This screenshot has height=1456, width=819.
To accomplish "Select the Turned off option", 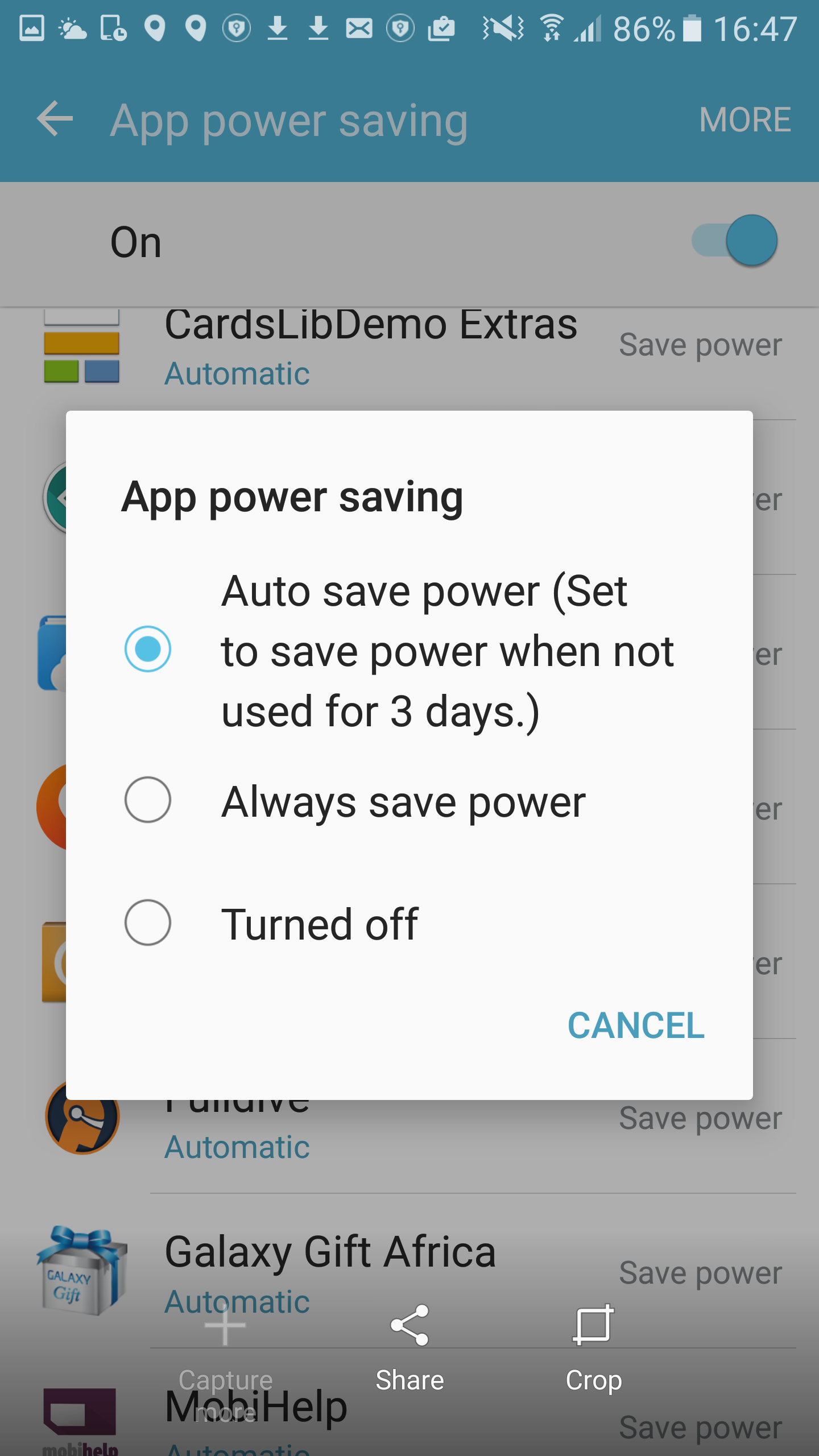I will [x=409, y=924].
